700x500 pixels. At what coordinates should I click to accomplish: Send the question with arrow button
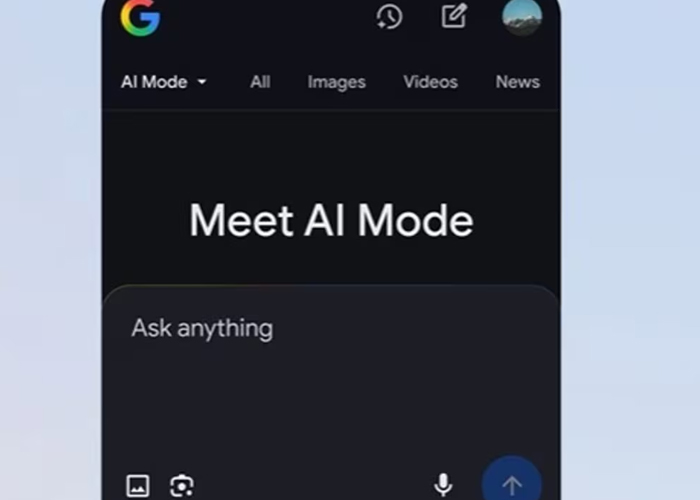pyautogui.click(x=511, y=484)
